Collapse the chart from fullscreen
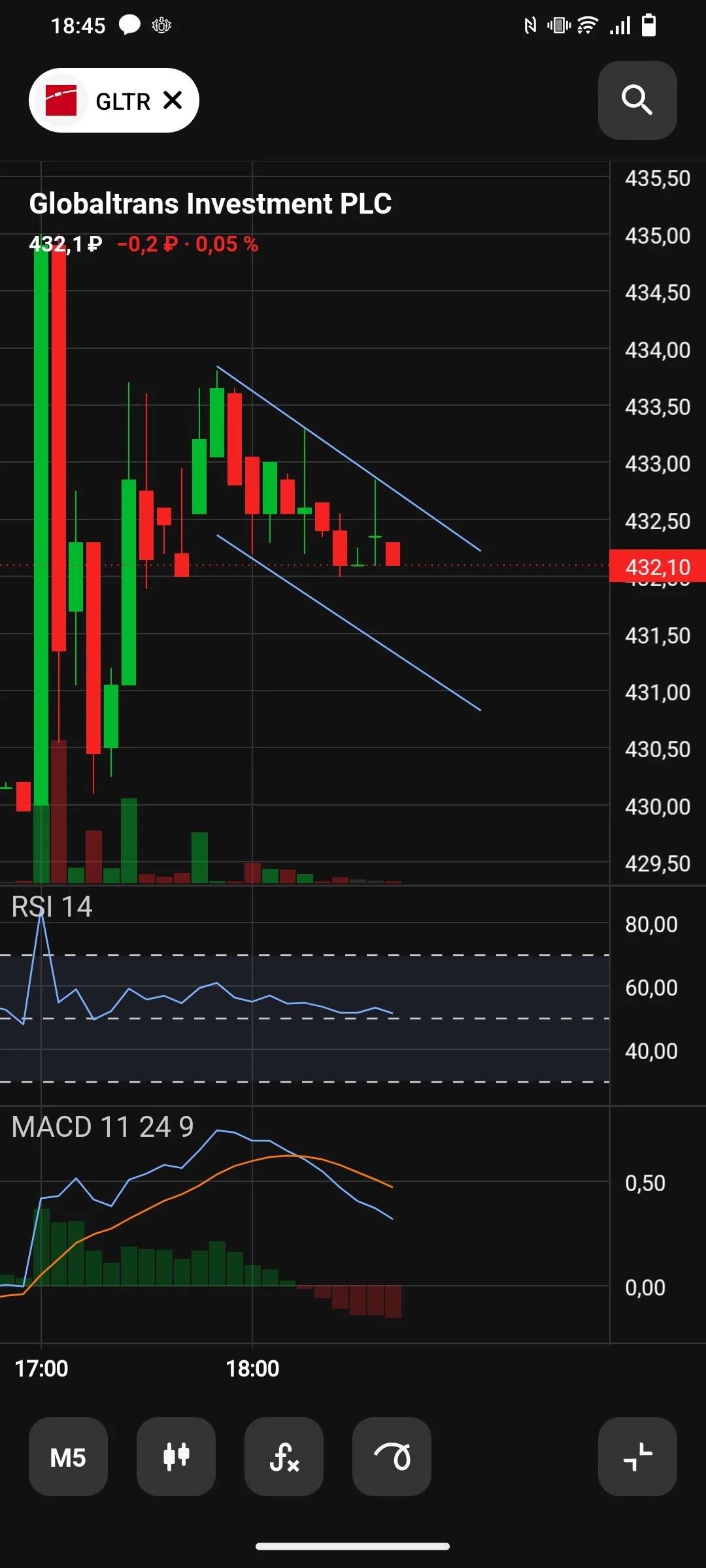 637,1456
